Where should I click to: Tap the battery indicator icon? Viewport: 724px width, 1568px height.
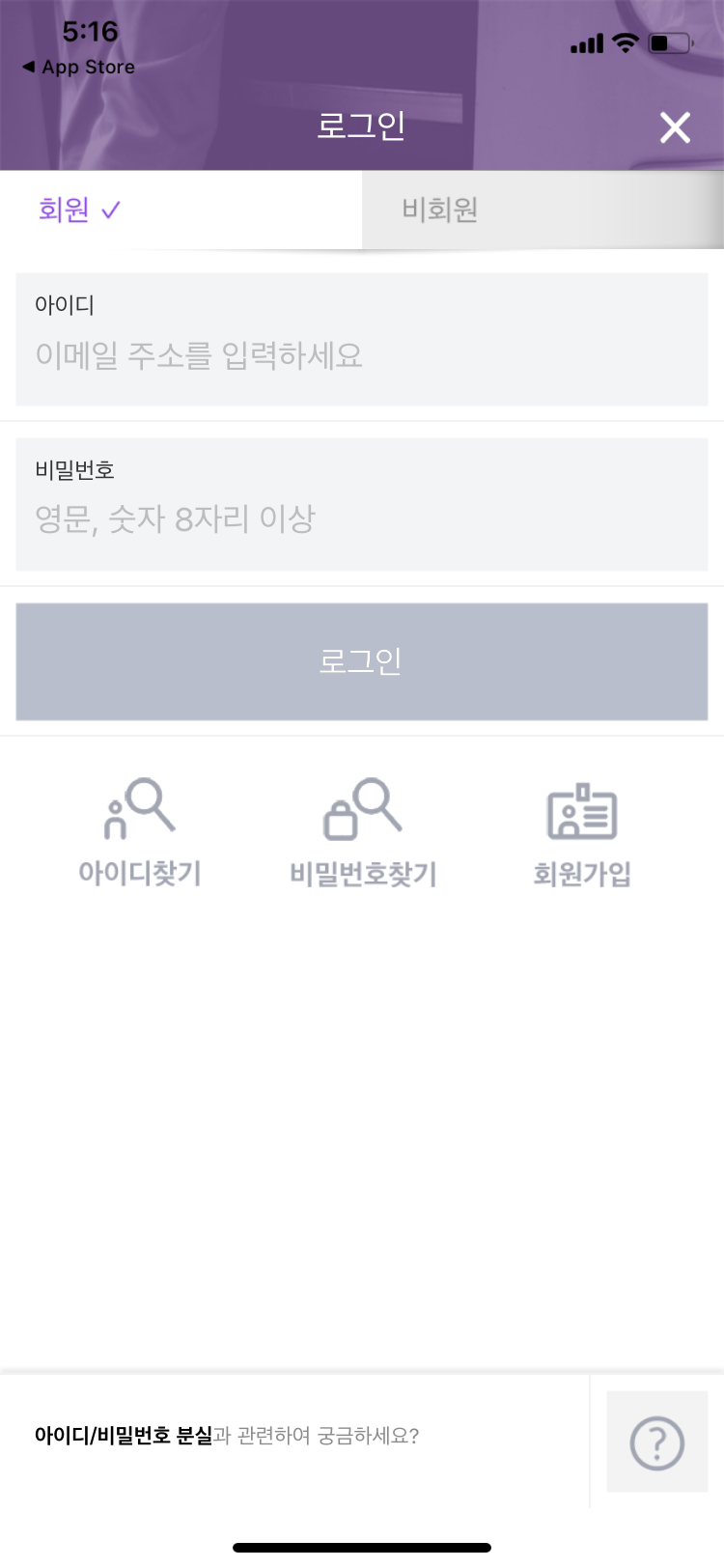(668, 42)
